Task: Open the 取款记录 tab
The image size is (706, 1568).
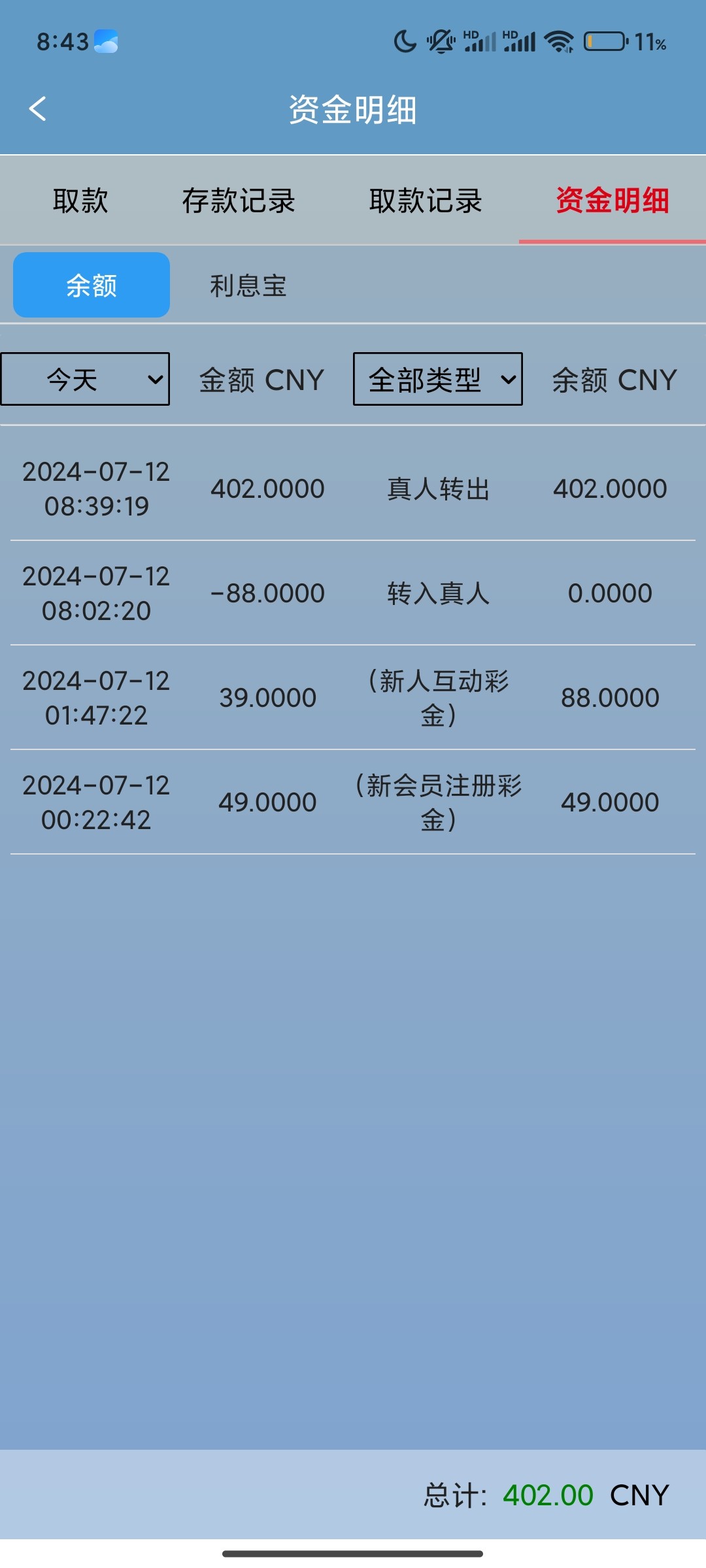Action: pos(426,200)
